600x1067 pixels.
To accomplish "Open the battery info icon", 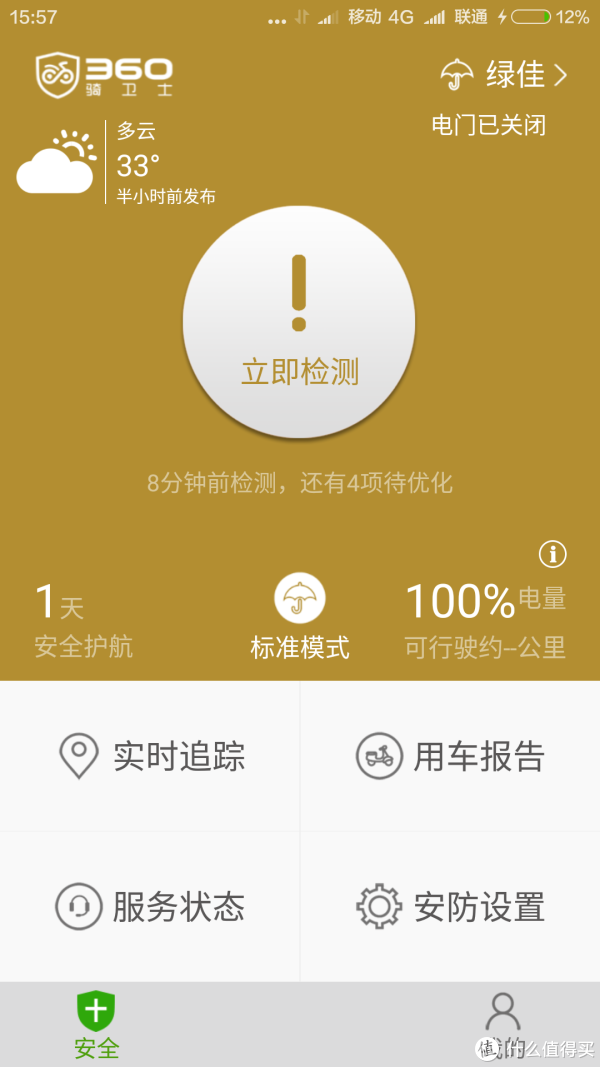I will pyautogui.click(x=552, y=555).
